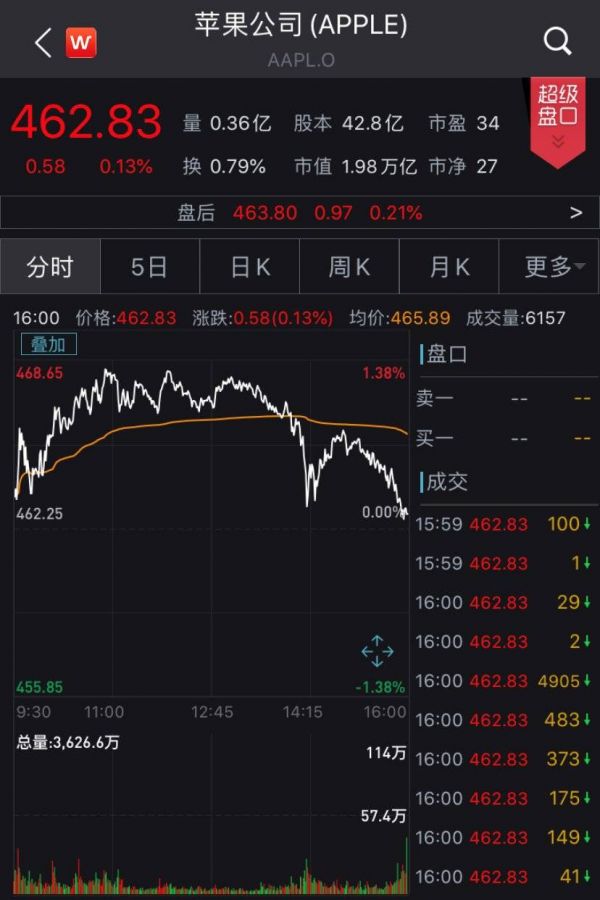
Task: Search for another stock
Action: click(x=557, y=41)
